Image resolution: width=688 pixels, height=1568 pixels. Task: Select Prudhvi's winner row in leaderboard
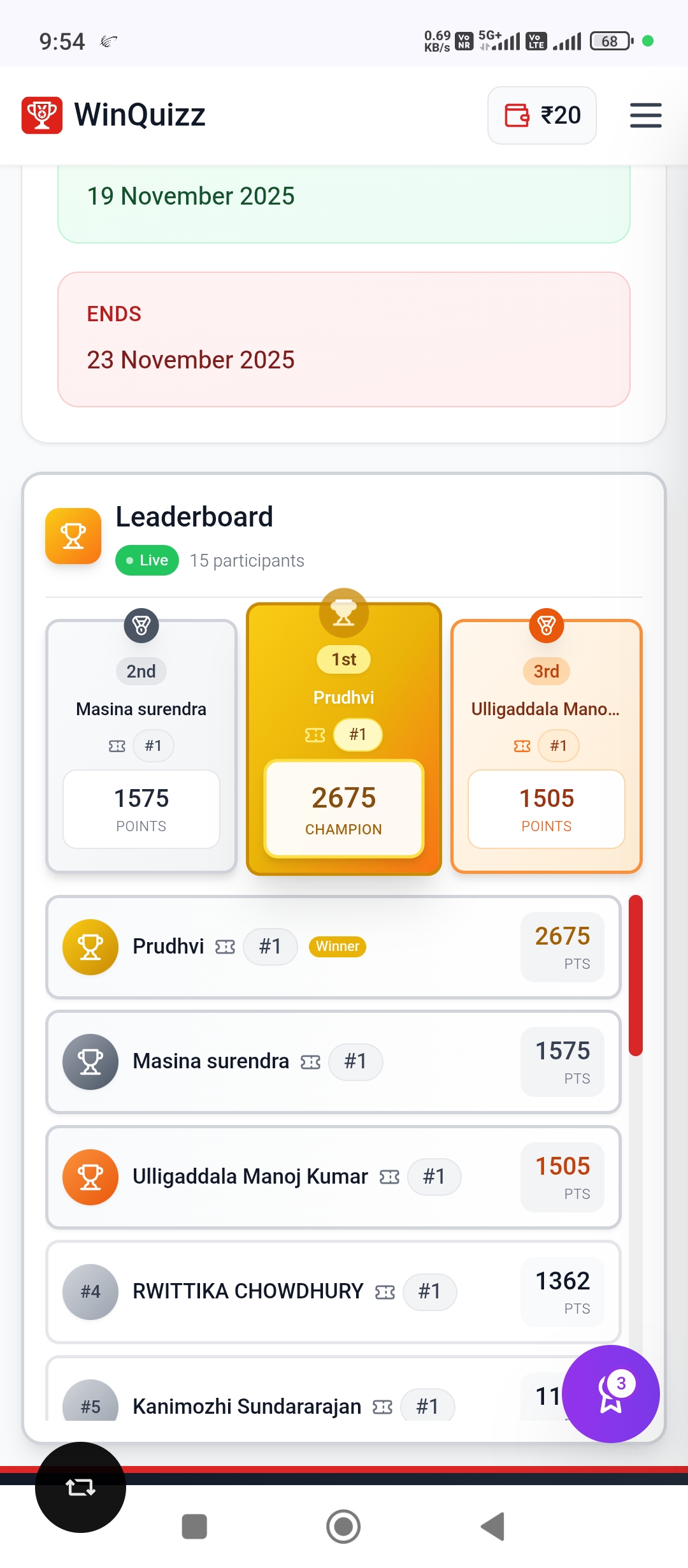tap(333, 947)
